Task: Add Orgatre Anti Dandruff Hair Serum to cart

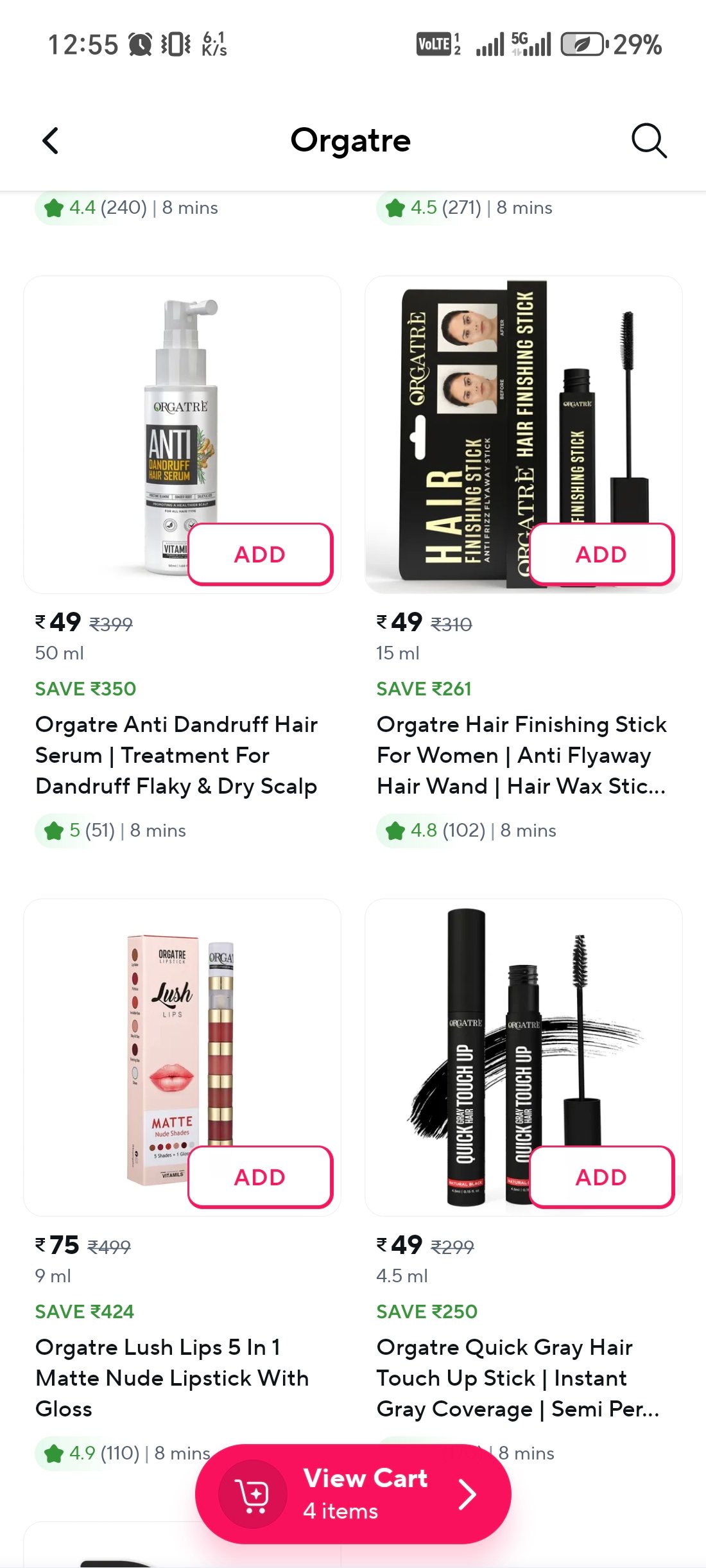Action: click(261, 554)
